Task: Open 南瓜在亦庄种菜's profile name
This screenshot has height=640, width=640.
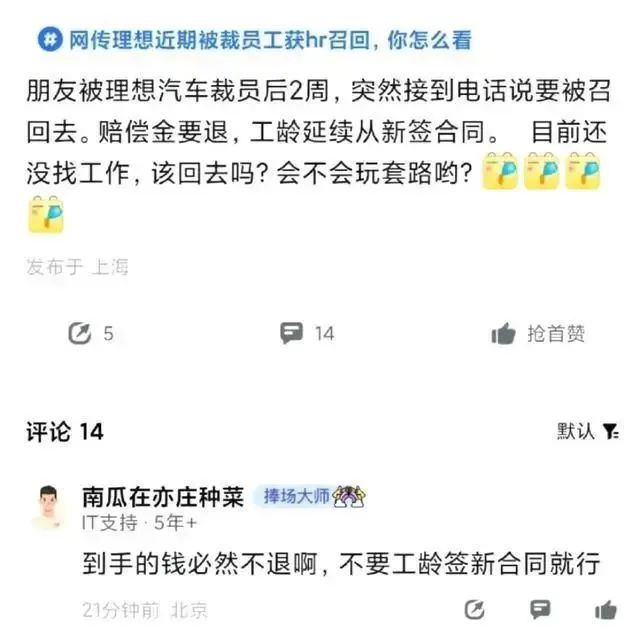Action: (162, 497)
